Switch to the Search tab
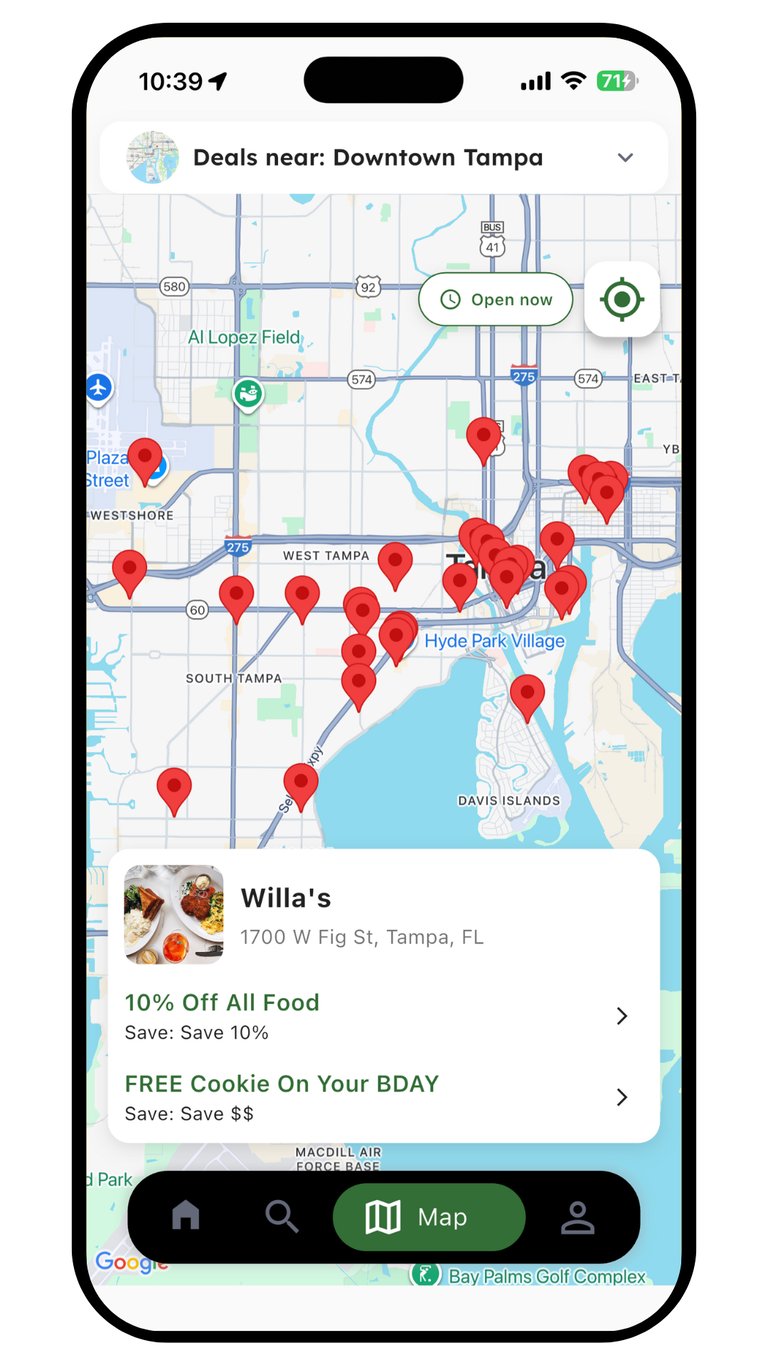768x1365 pixels. point(282,1216)
